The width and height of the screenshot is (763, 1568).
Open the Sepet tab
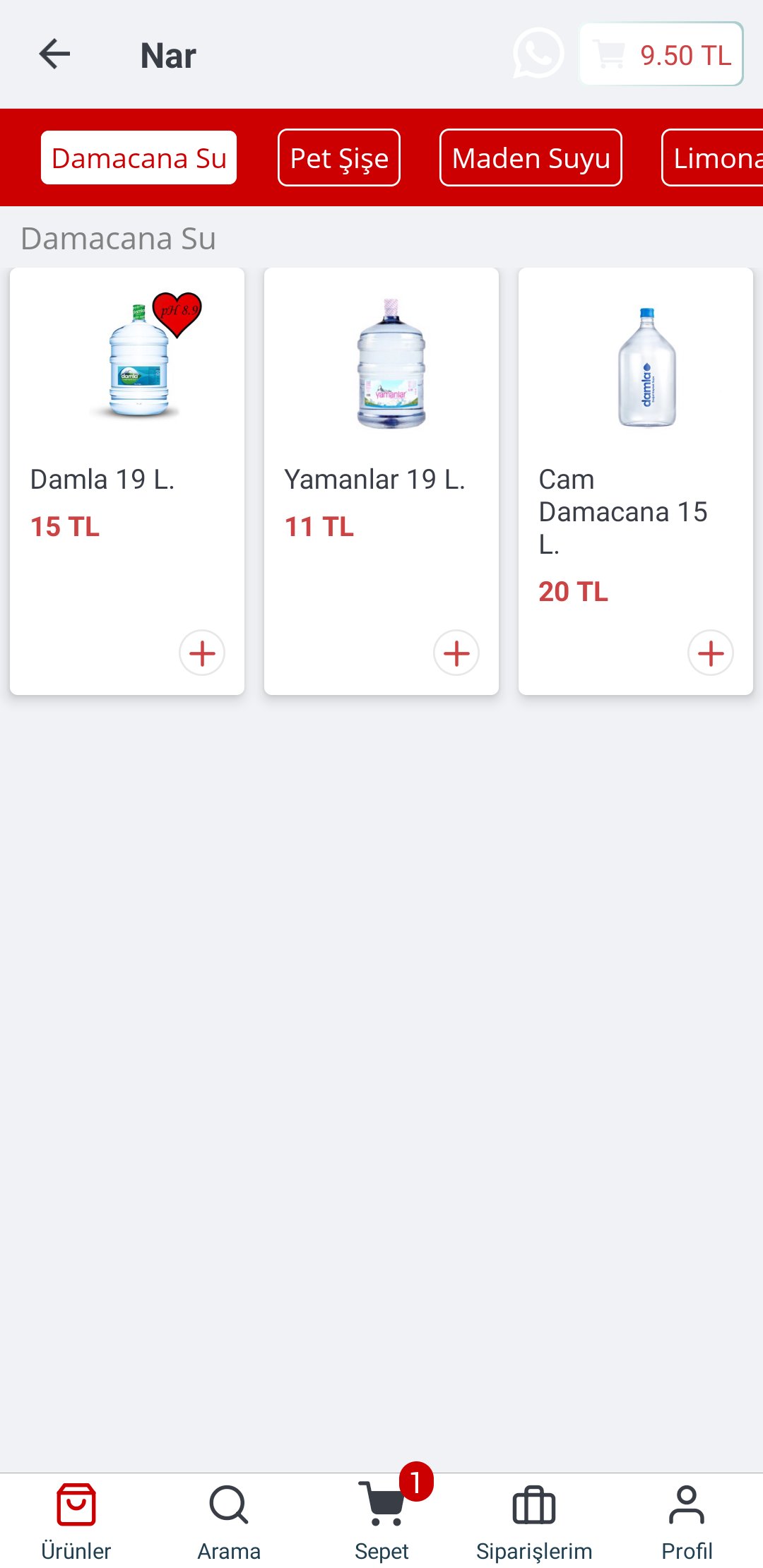(x=381, y=1521)
